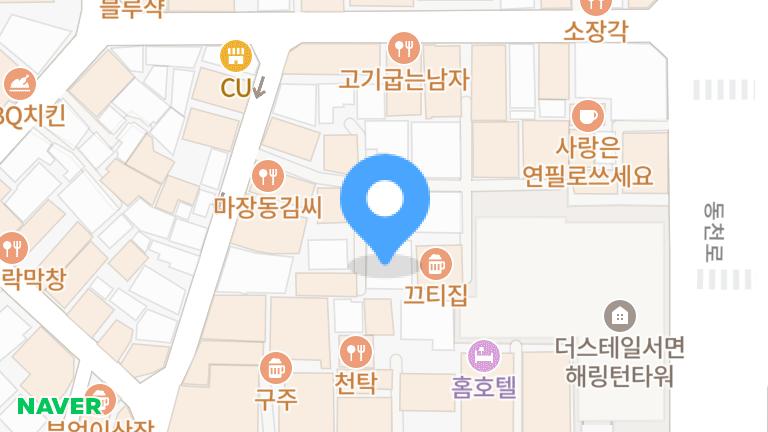Tap the blue location pin marker

(385, 201)
